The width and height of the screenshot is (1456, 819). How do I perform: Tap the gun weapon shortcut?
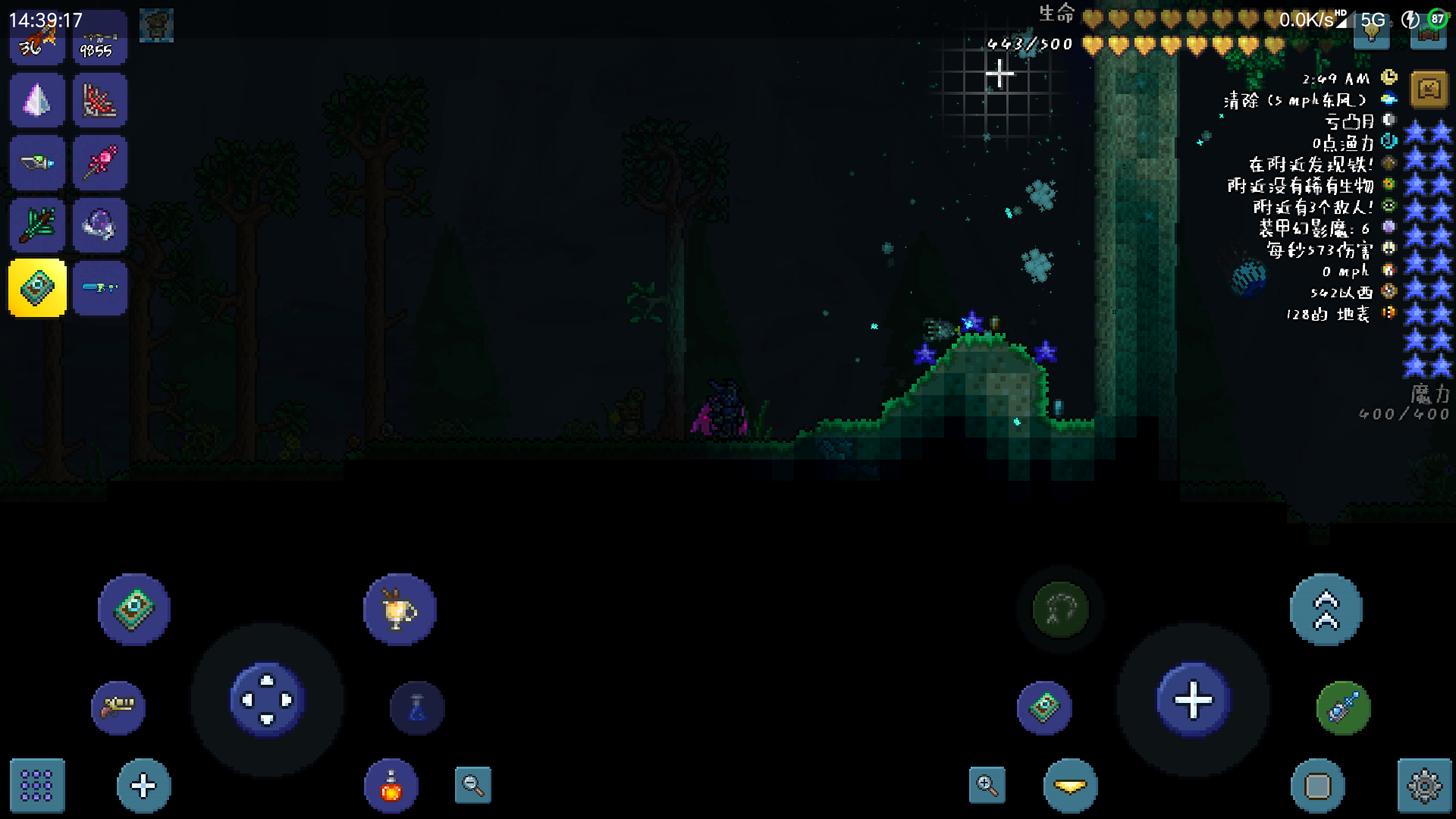pos(118,708)
